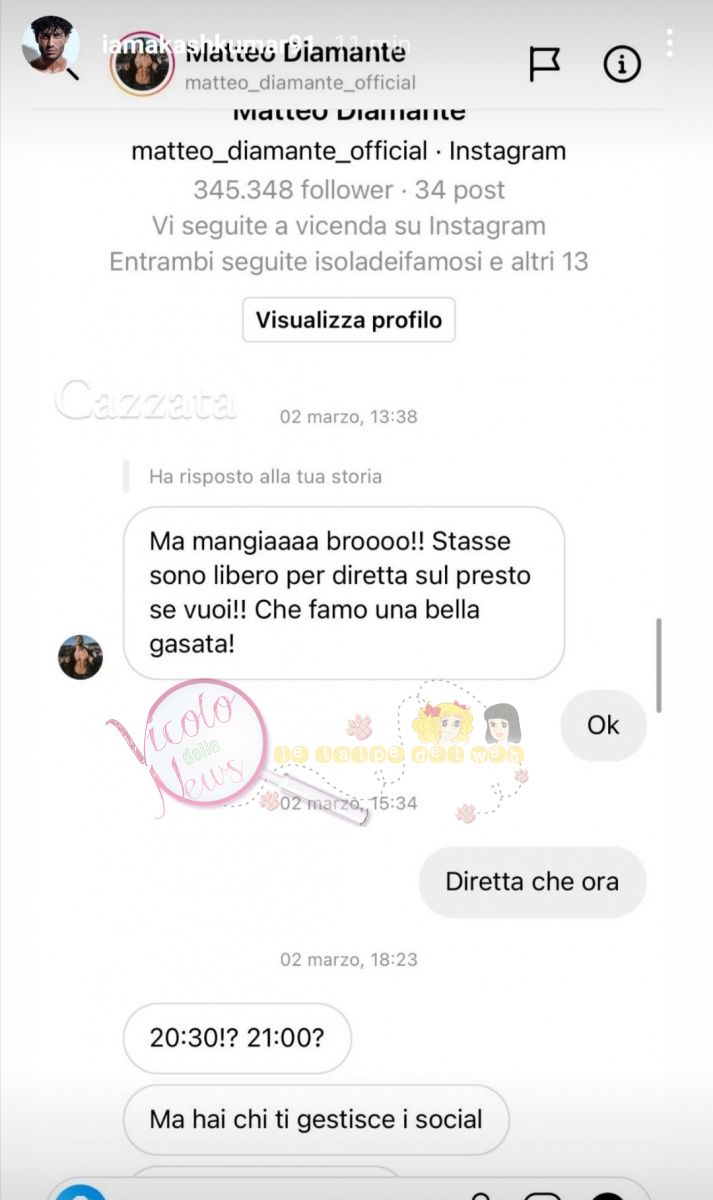This screenshot has height=1200, width=713.
Task: Open the story's three-dot overflow menu
Action: (x=669, y=44)
